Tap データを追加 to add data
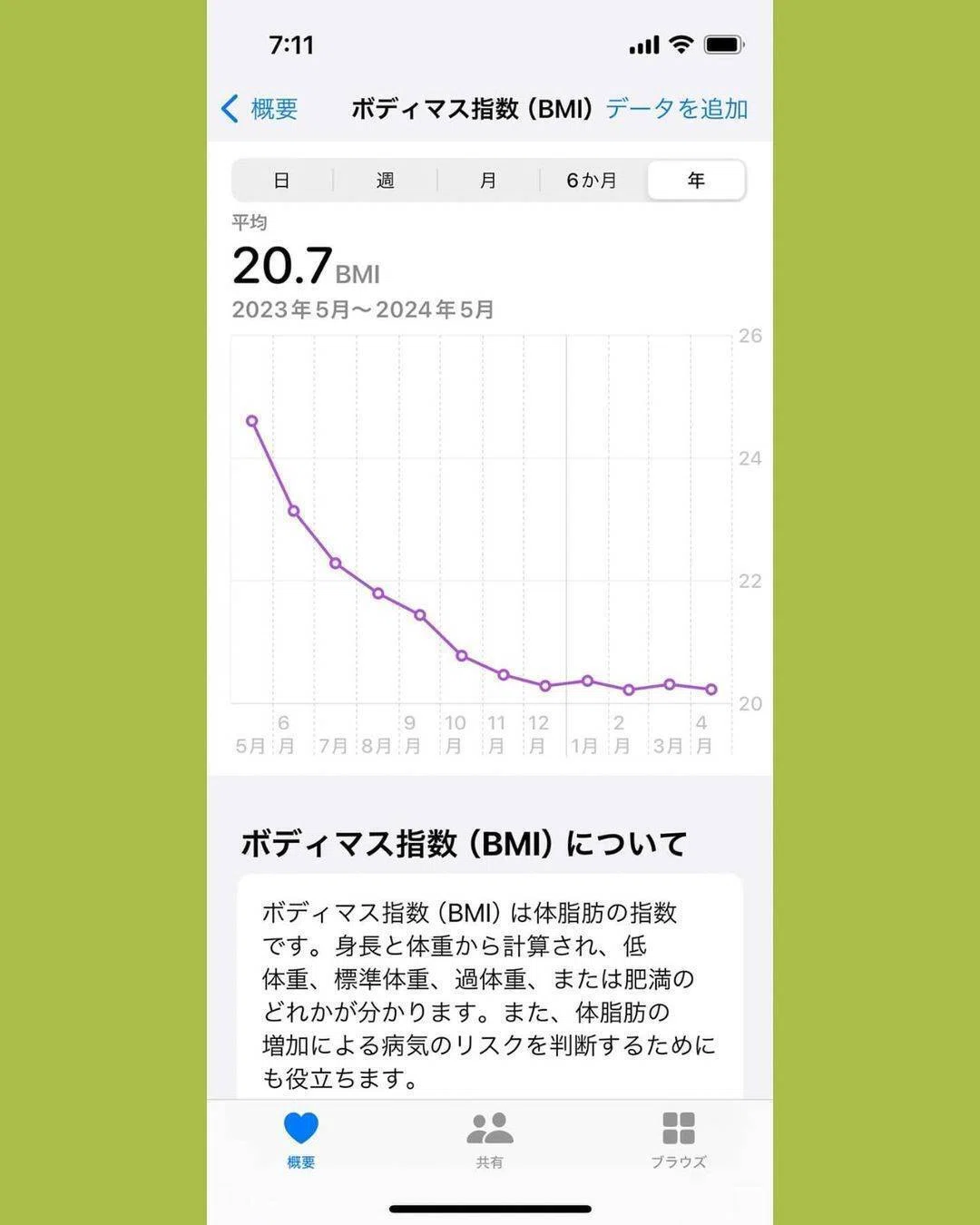 coord(677,109)
